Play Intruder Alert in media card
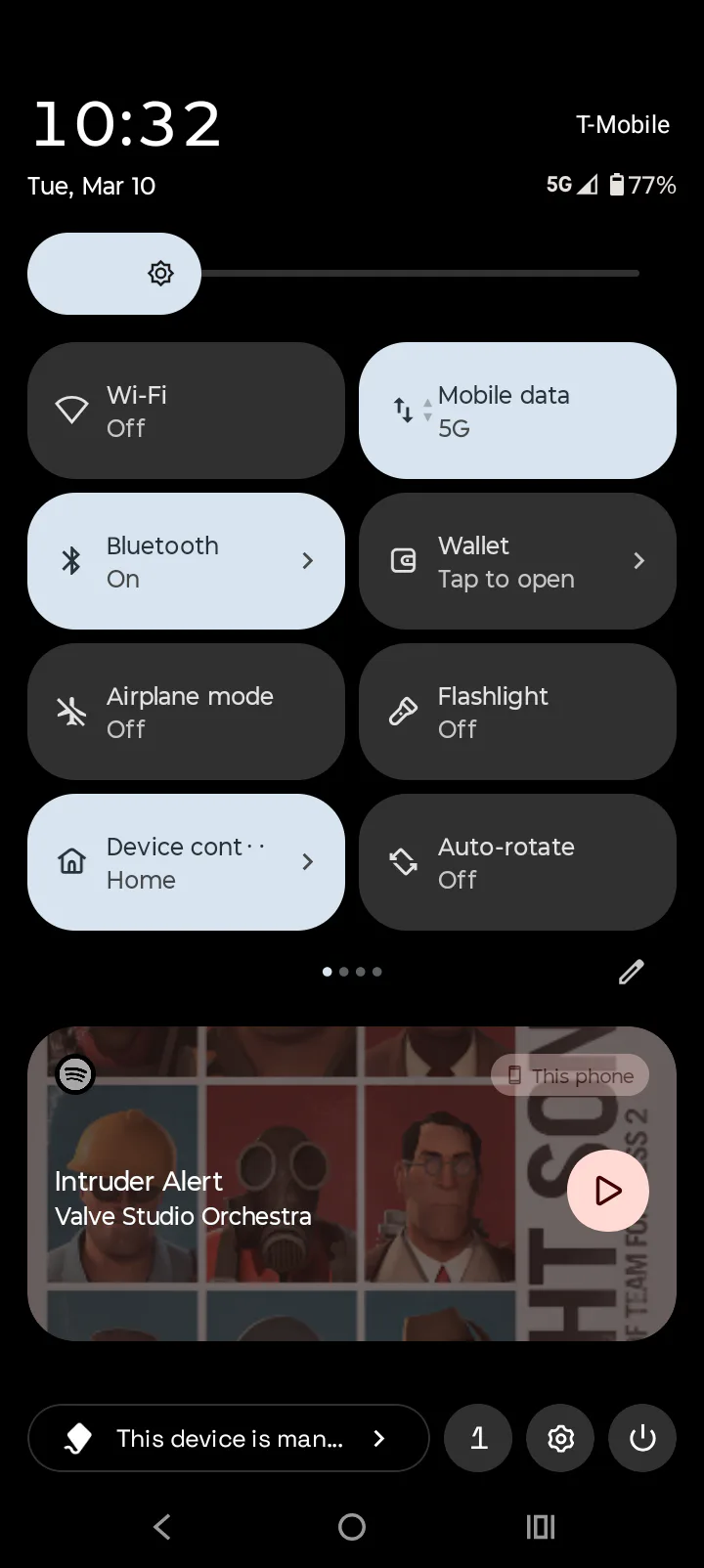Viewport: 704px width, 1568px height. click(x=608, y=1191)
